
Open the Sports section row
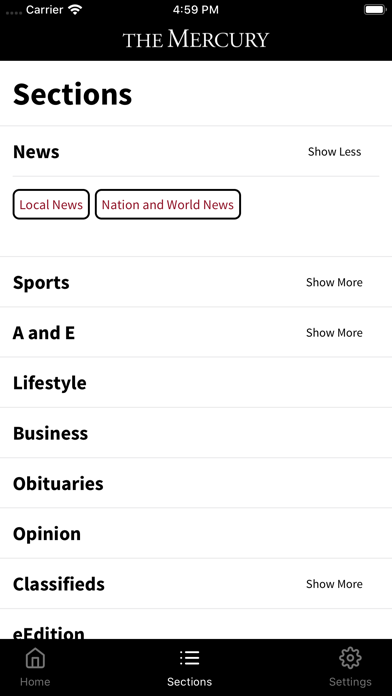coord(196,282)
